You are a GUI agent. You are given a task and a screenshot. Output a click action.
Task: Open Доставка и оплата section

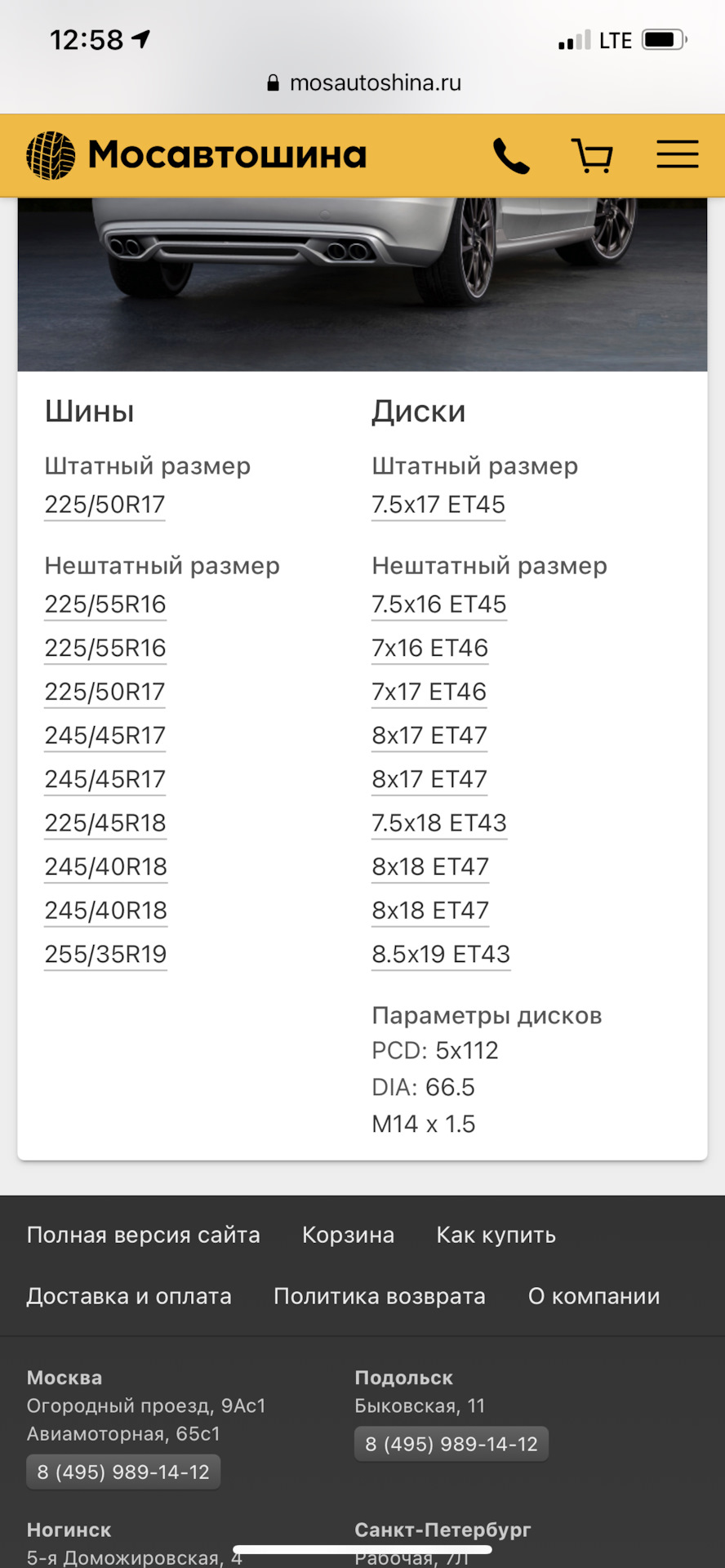pyautogui.click(x=130, y=1296)
